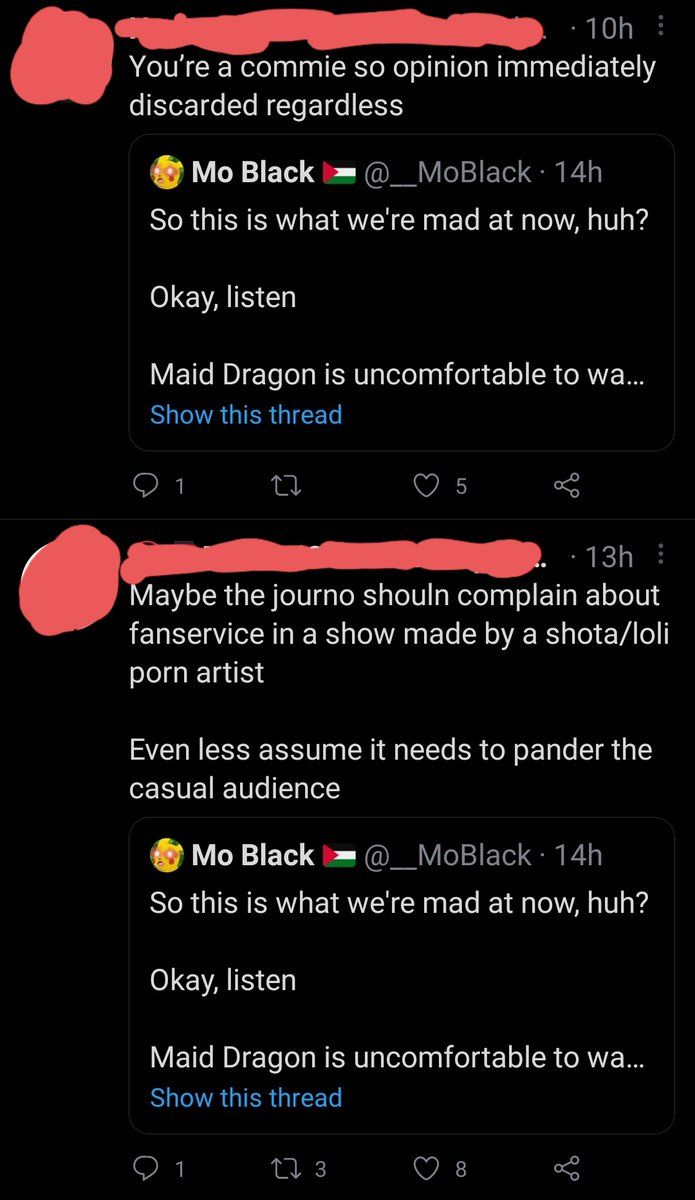
Task: Share the "Maybe the journo" tweet
Action: [x=566, y=1168]
